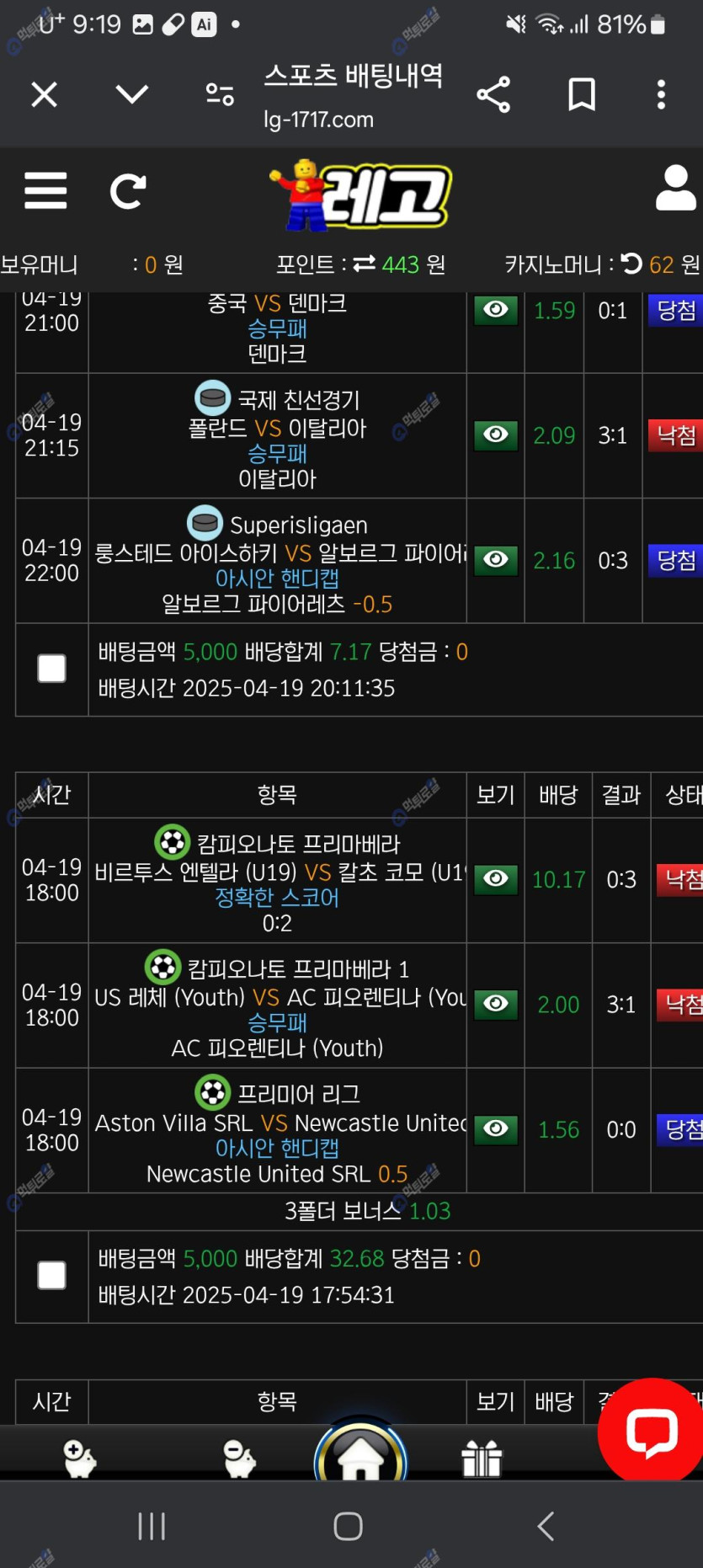Close the browser tab with X
Image resolution: width=703 pixels, height=1568 pixels.
click(44, 94)
